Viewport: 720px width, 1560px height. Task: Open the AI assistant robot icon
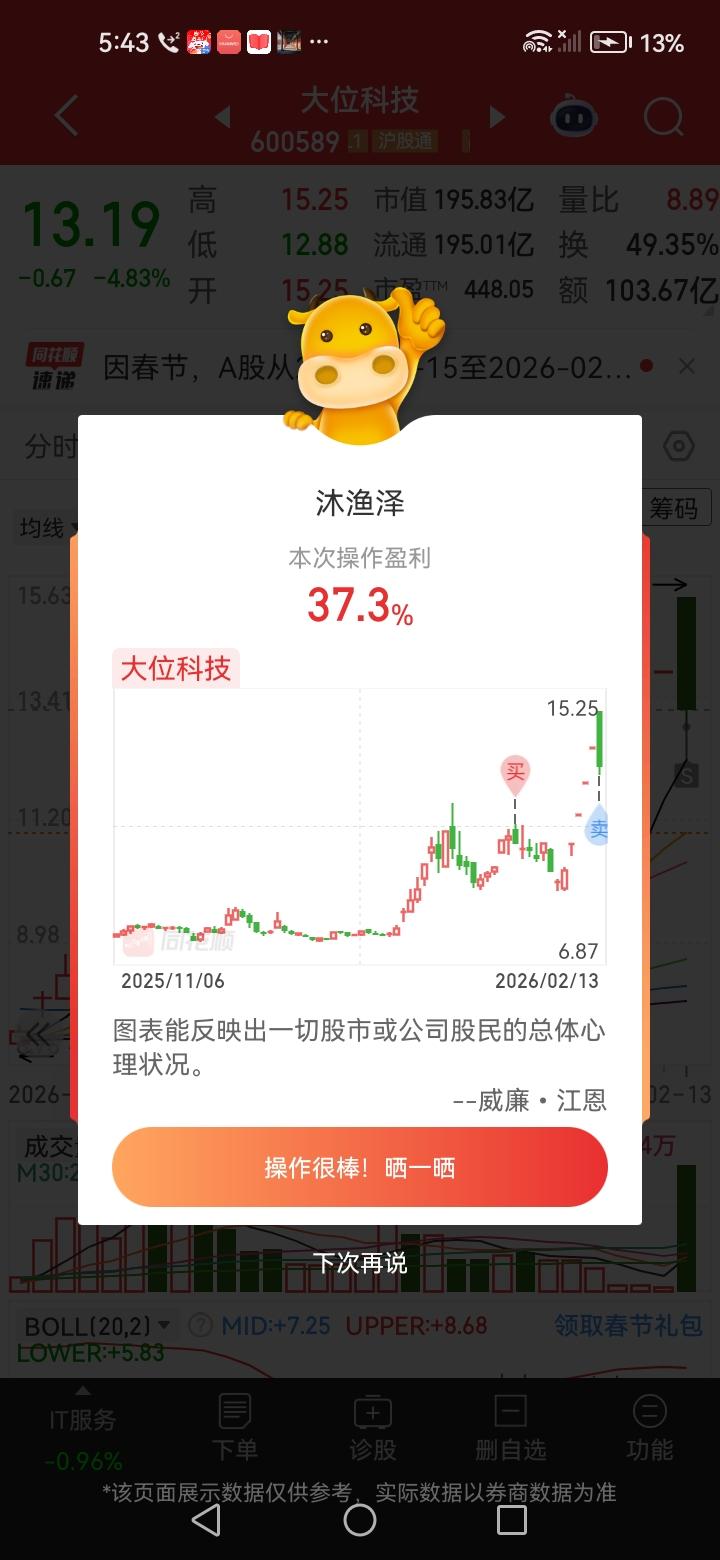[573, 117]
